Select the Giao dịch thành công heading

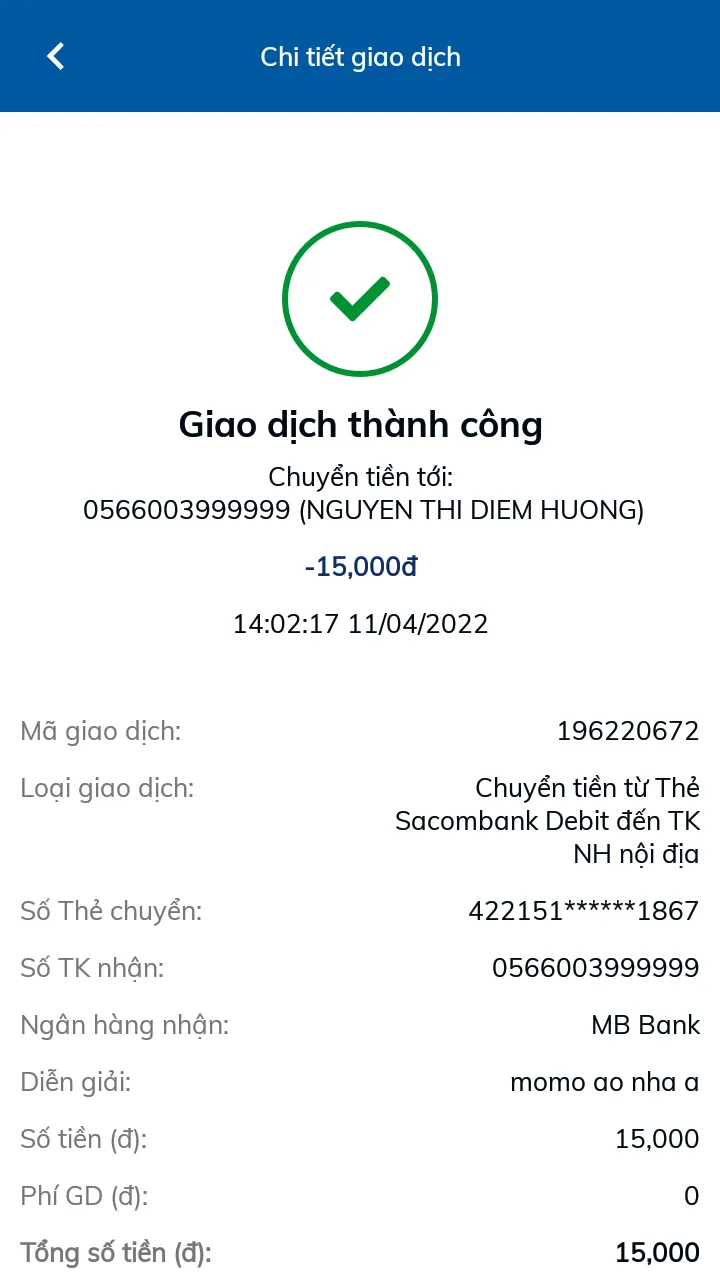[360, 424]
